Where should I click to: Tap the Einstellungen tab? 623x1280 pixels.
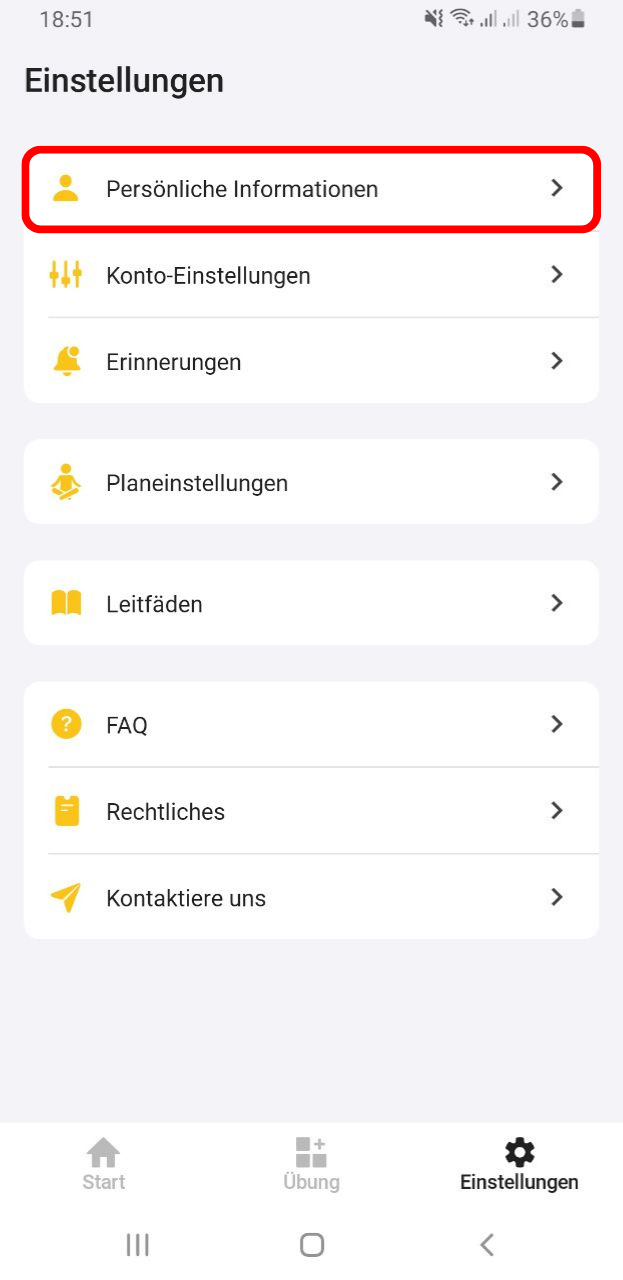click(x=519, y=1165)
